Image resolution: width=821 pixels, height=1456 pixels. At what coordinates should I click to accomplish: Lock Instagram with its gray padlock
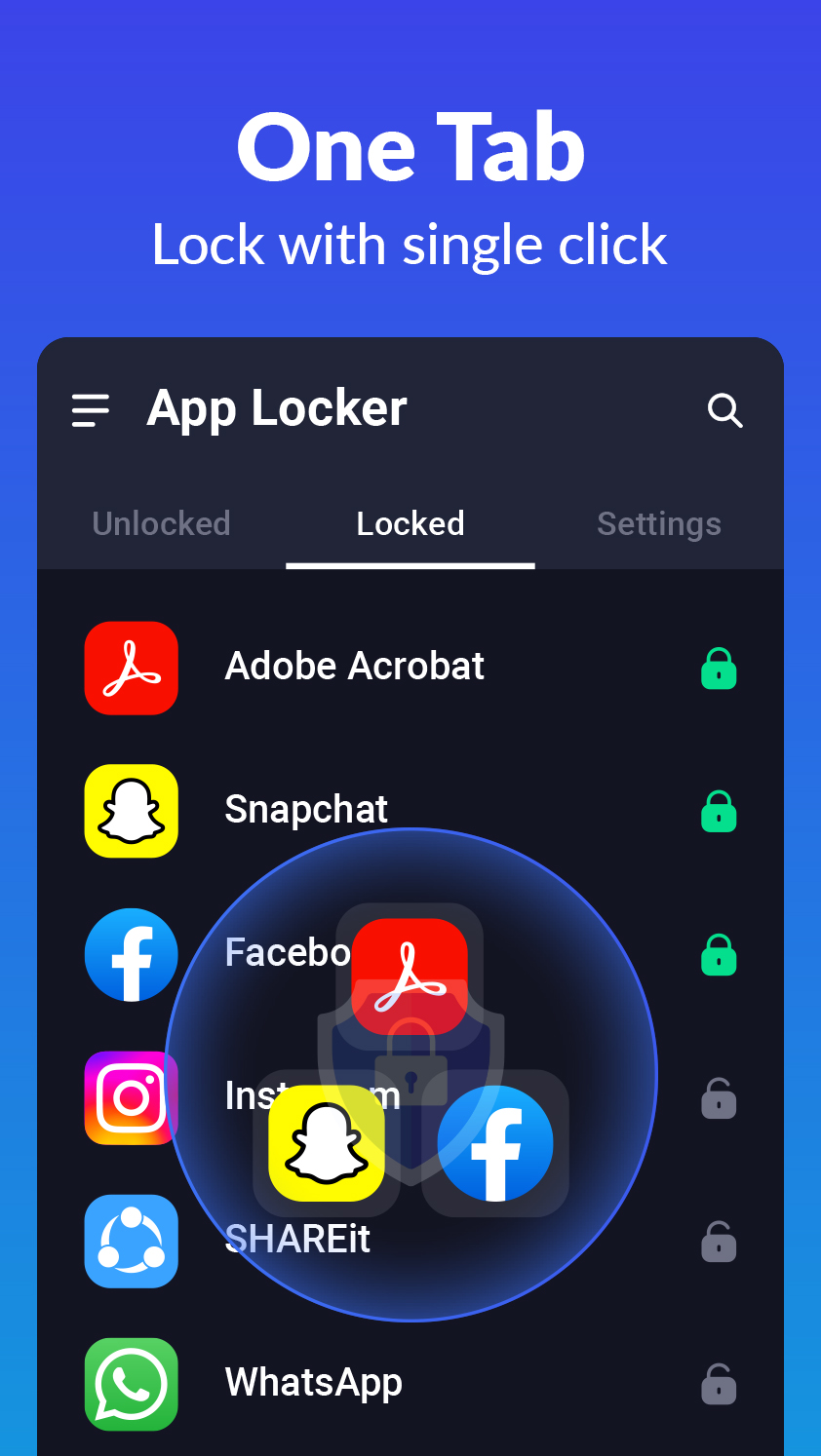point(719,1097)
